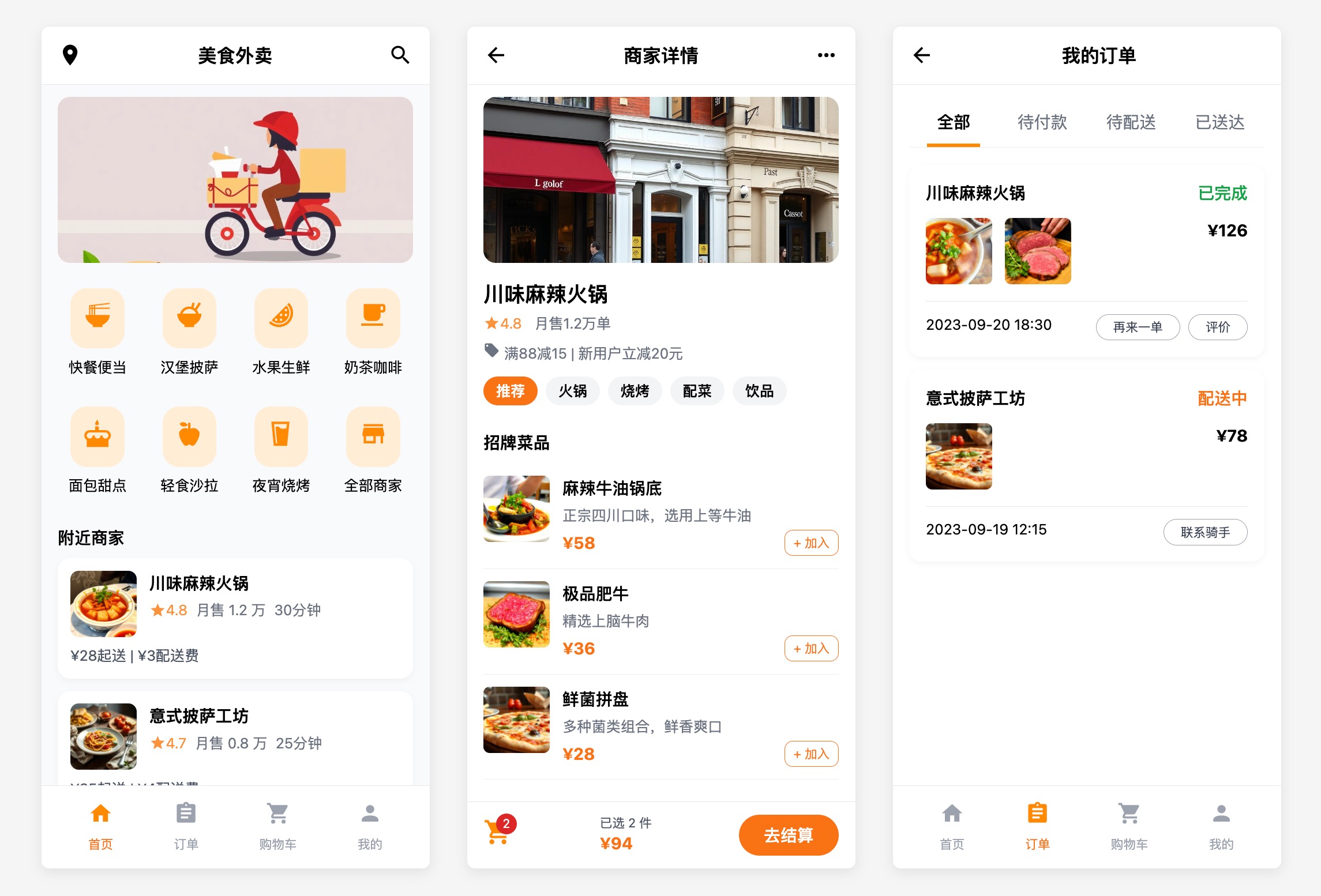Viewport: 1321px width, 896px height.
Task: Open the overflow menu in 商家详情
Action: [x=826, y=55]
